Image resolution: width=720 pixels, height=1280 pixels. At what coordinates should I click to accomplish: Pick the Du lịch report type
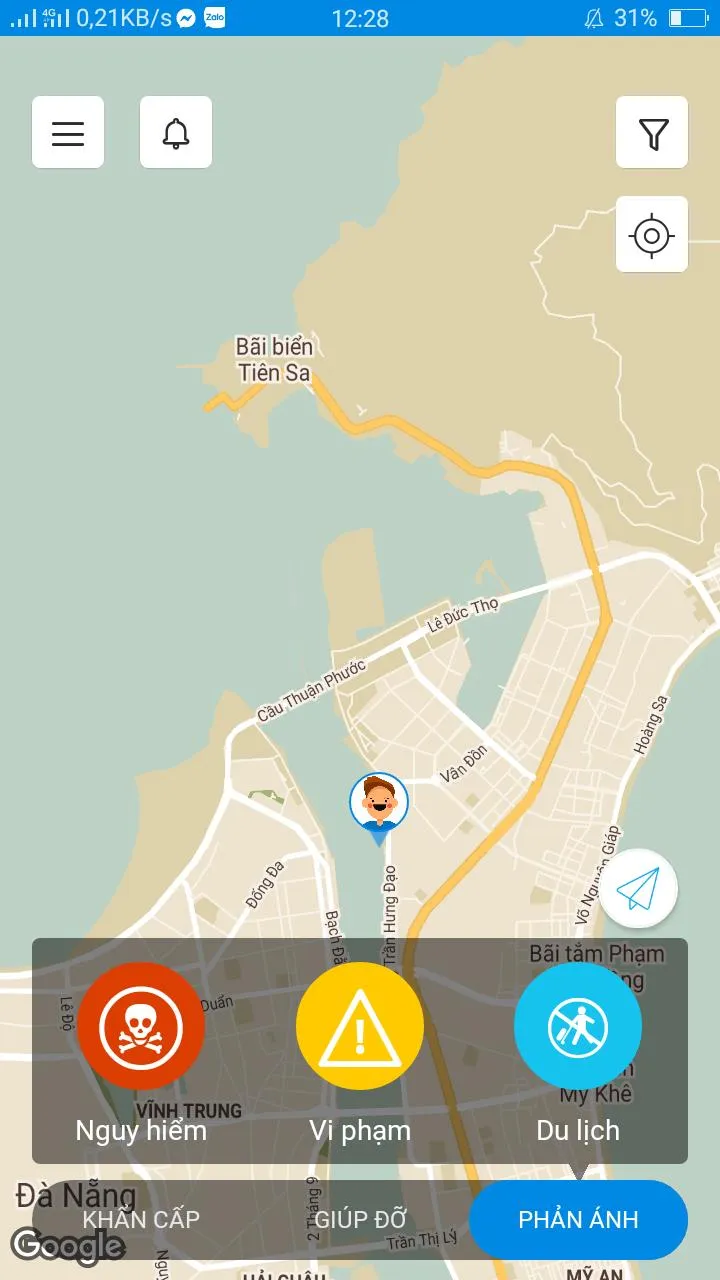tap(578, 1026)
